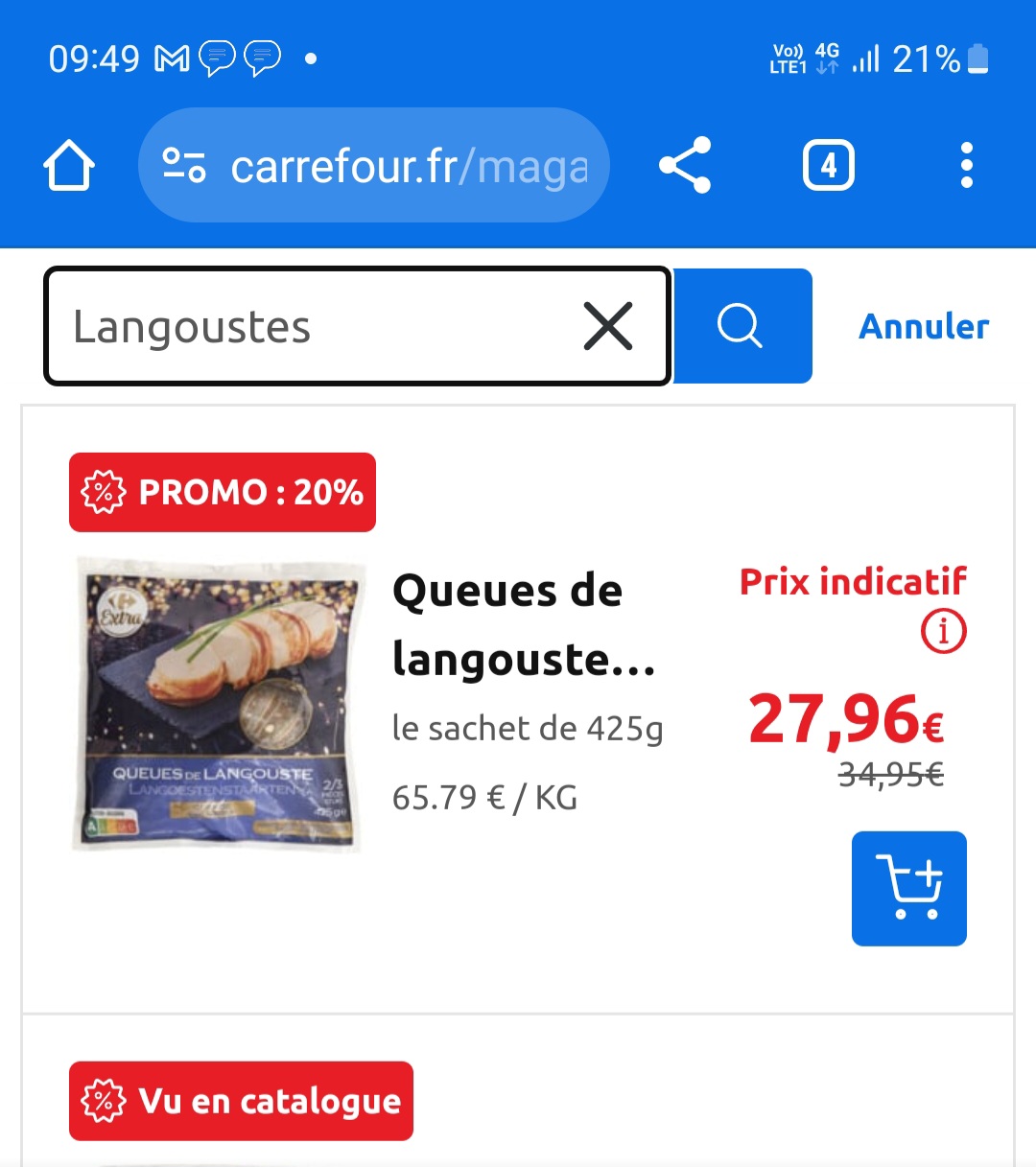Run the search with the magnifier button
Image resolution: width=1036 pixels, height=1167 pixels.
tap(742, 326)
